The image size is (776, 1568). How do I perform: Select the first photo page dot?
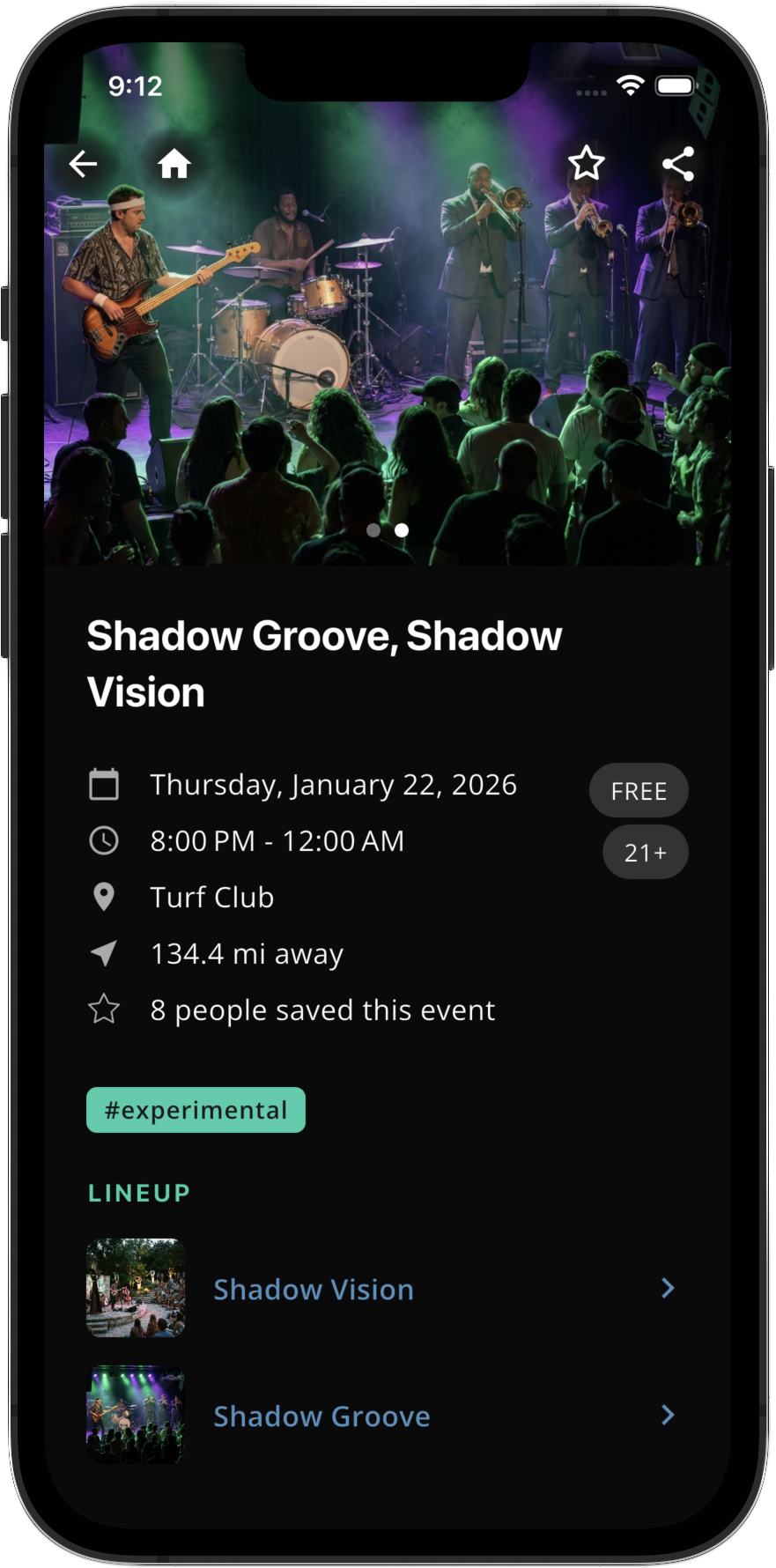pos(373,530)
